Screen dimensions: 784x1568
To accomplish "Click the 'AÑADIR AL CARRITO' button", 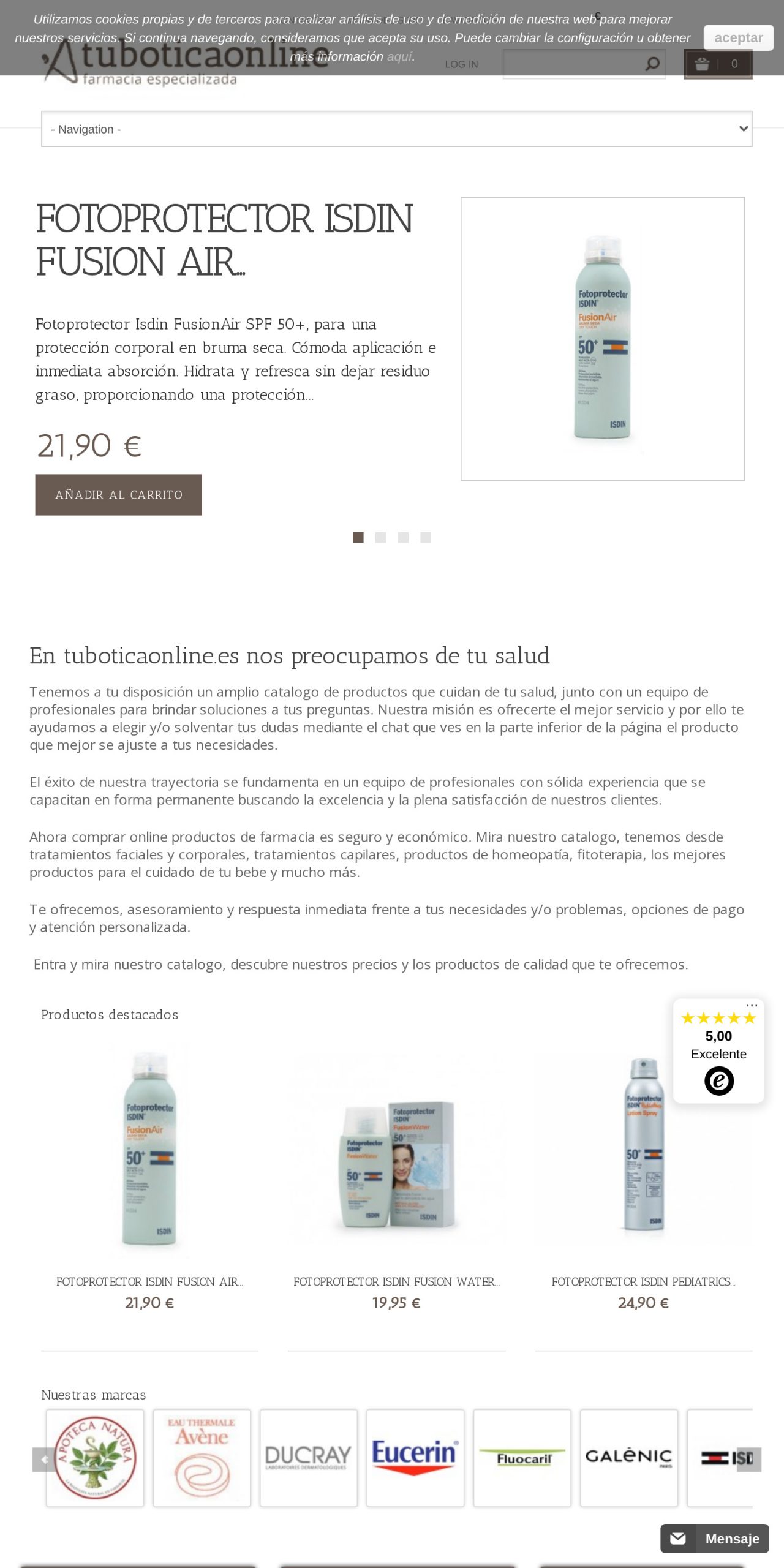I will [x=119, y=494].
